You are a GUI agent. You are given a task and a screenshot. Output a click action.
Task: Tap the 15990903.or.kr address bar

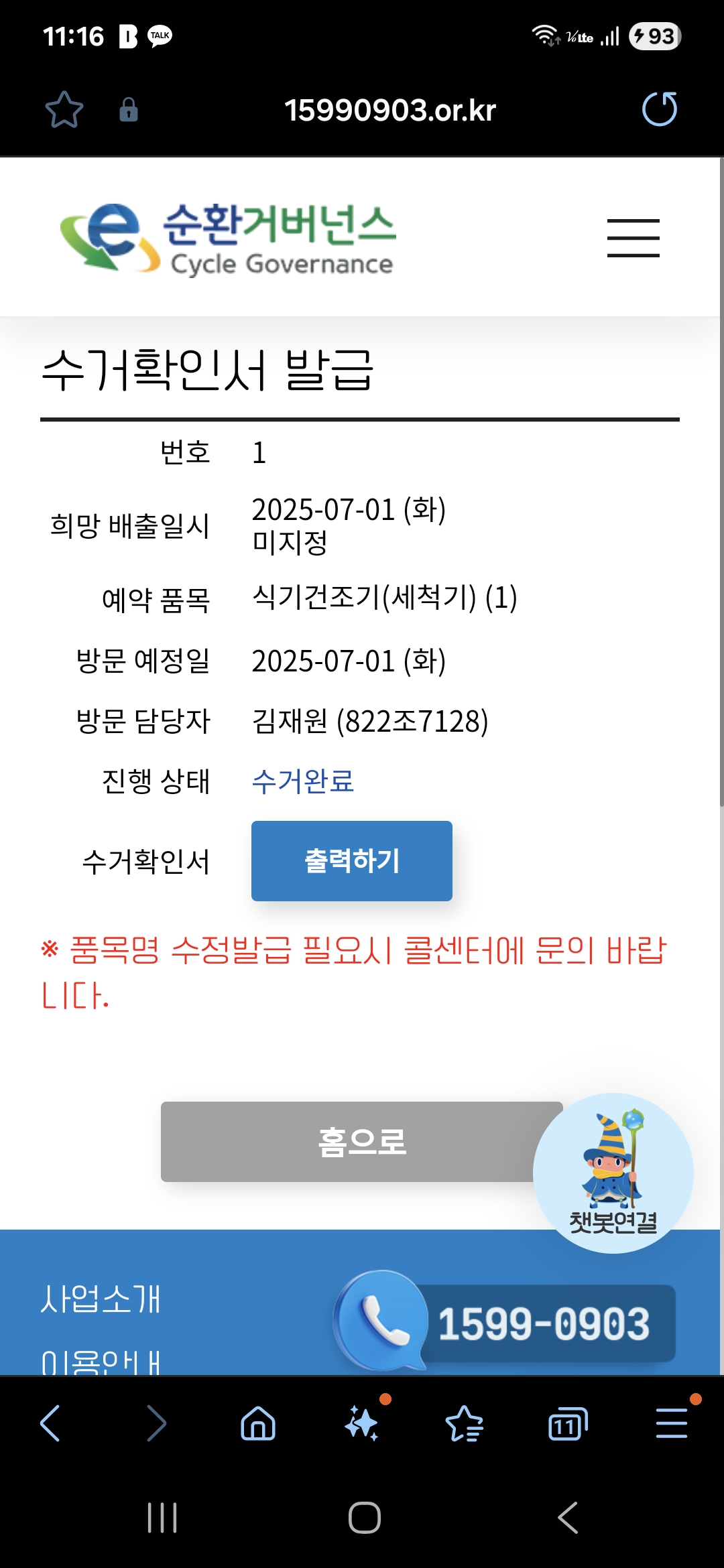pos(389,110)
